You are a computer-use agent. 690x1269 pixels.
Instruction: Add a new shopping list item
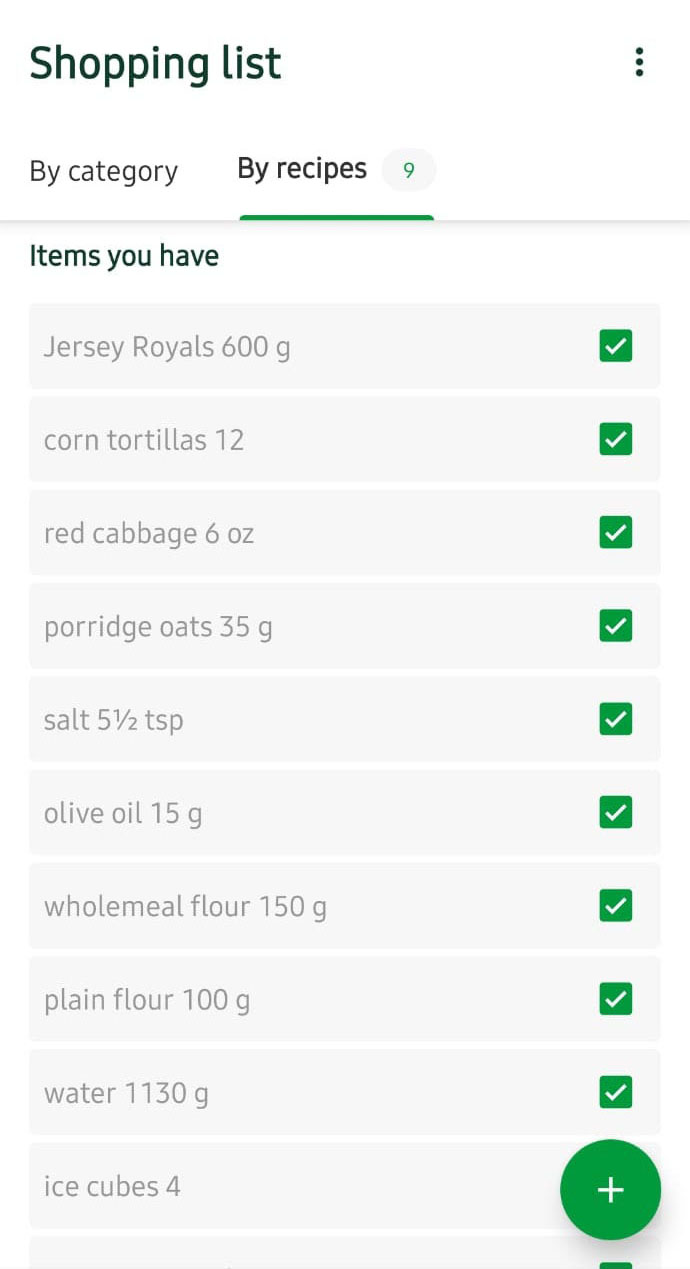coord(610,1190)
